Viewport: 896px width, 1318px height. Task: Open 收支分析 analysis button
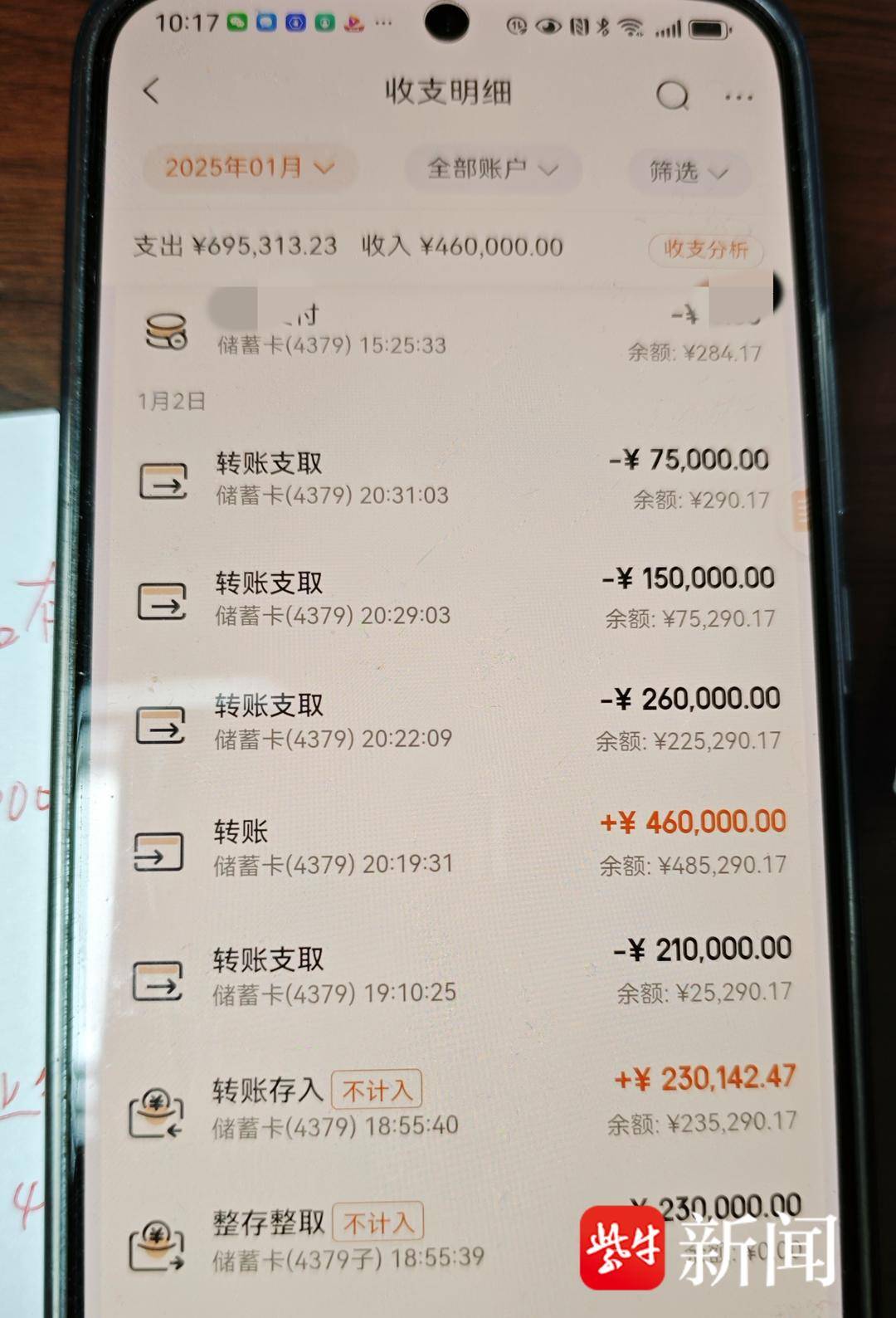pyautogui.click(x=705, y=249)
